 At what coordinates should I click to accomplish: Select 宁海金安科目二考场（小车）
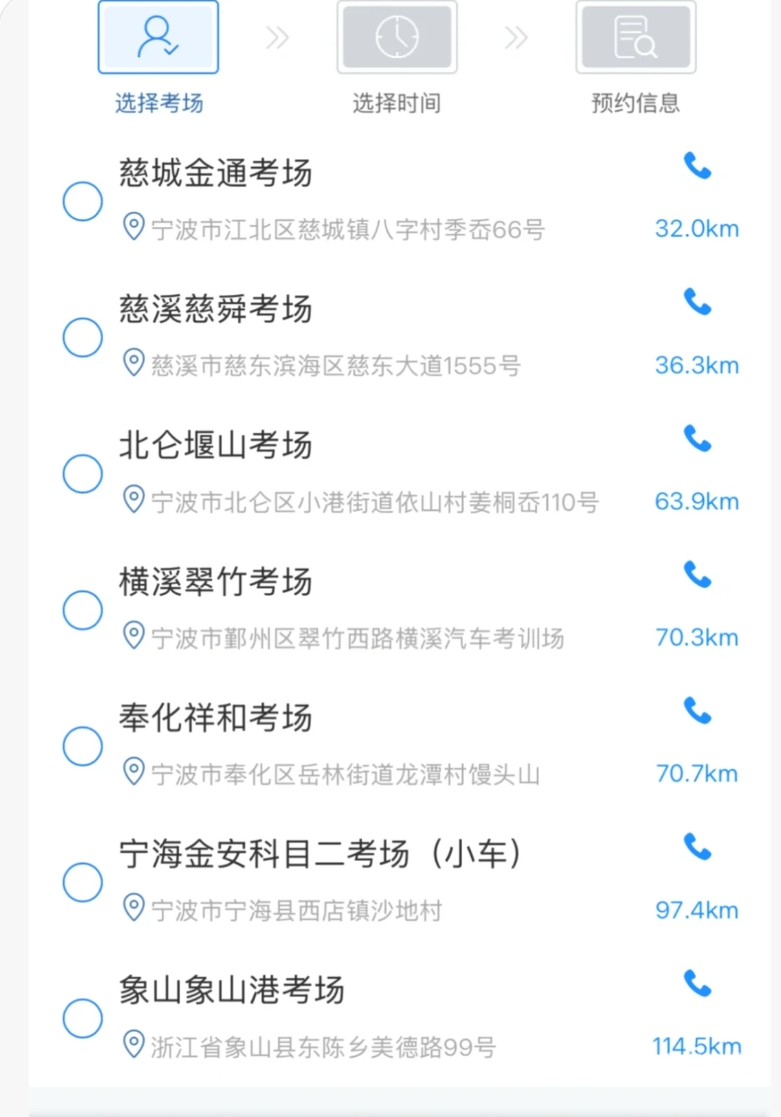coord(83,882)
